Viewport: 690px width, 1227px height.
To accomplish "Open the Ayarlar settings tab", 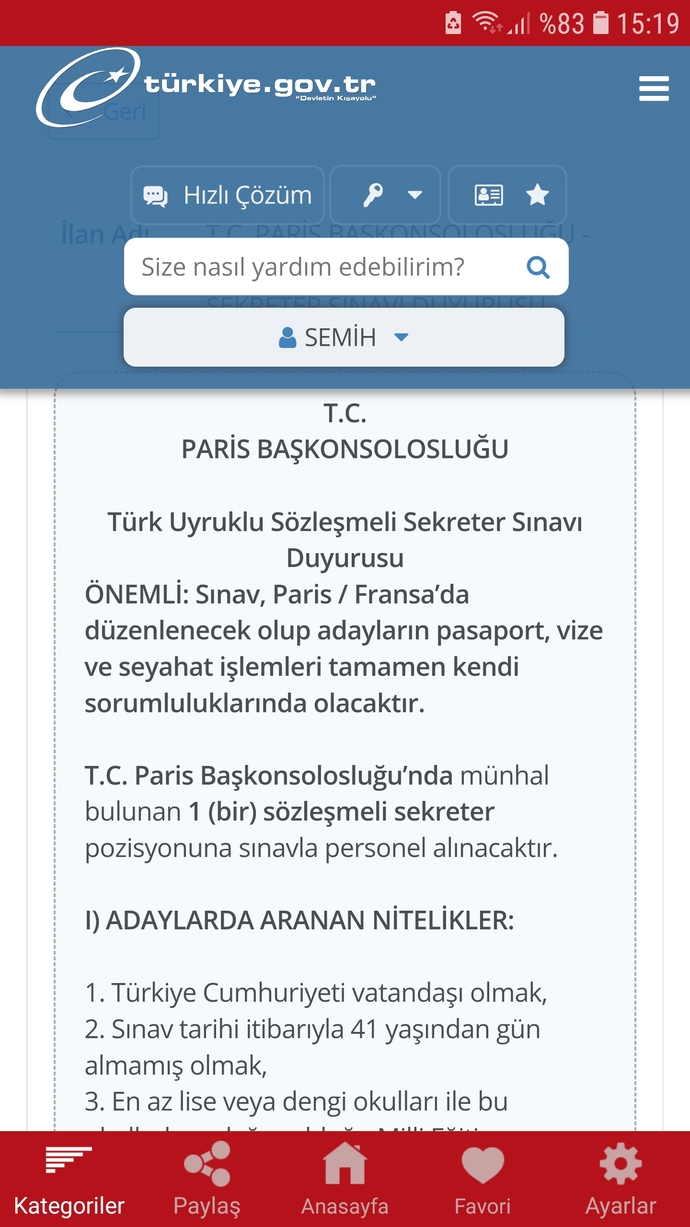I will coord(621,1180).
